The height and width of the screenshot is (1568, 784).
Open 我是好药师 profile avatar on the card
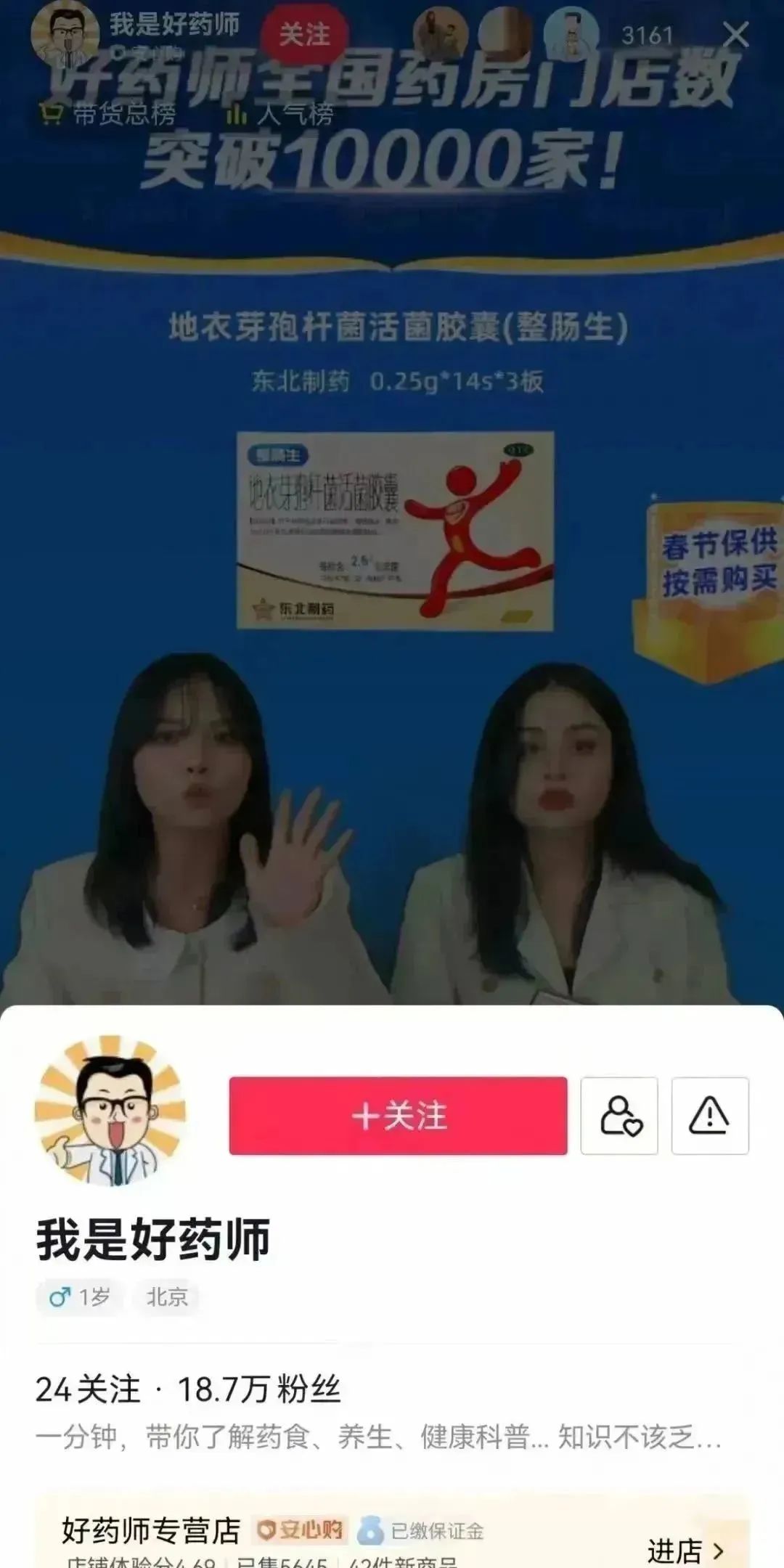pyautogui.click(x=110, y=1111)
